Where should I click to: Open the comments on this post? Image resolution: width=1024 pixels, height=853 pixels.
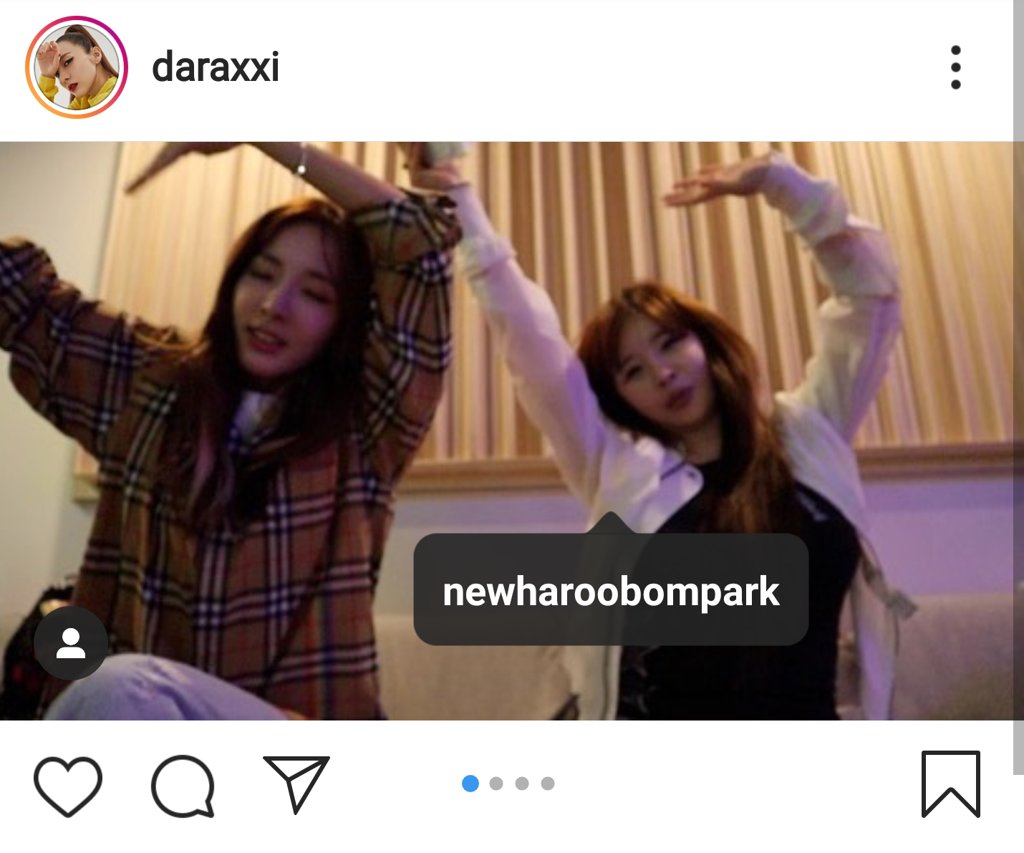(x=183, y=785)
